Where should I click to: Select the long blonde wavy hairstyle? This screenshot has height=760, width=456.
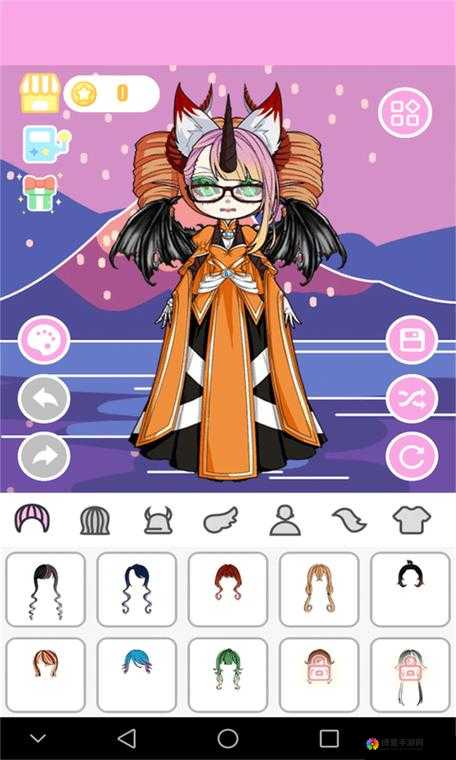(x=319, y=589)
